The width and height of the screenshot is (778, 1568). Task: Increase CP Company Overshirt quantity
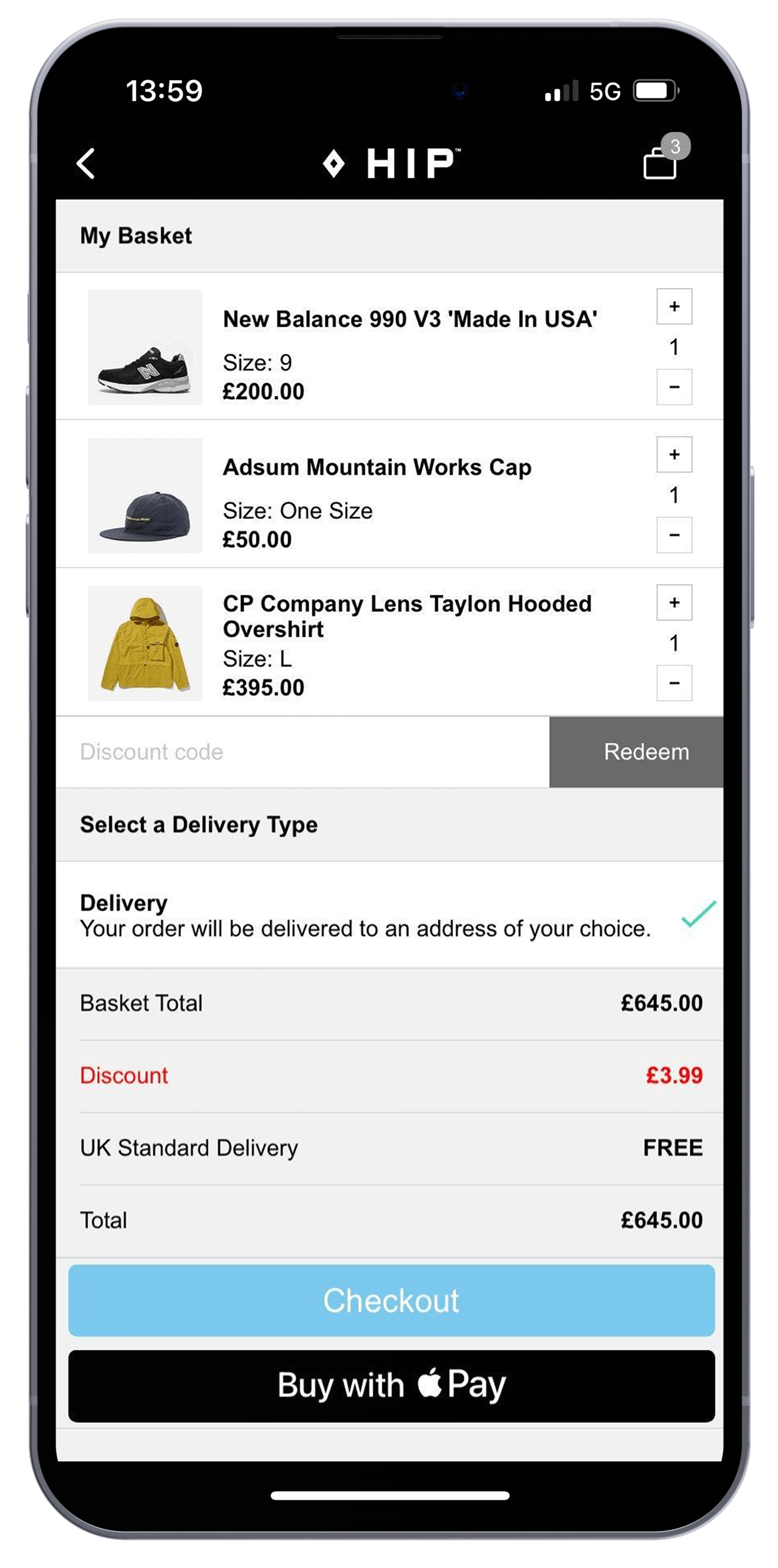(674, 602)
